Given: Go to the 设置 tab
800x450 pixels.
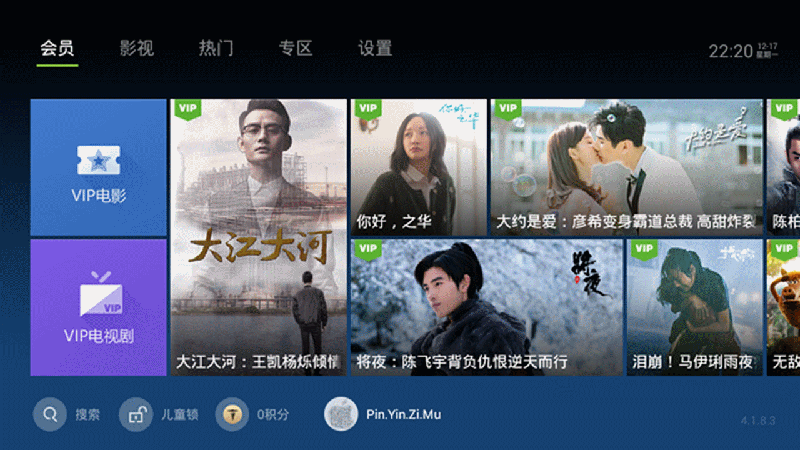Looking at the screenshot, I should (375, 48).
